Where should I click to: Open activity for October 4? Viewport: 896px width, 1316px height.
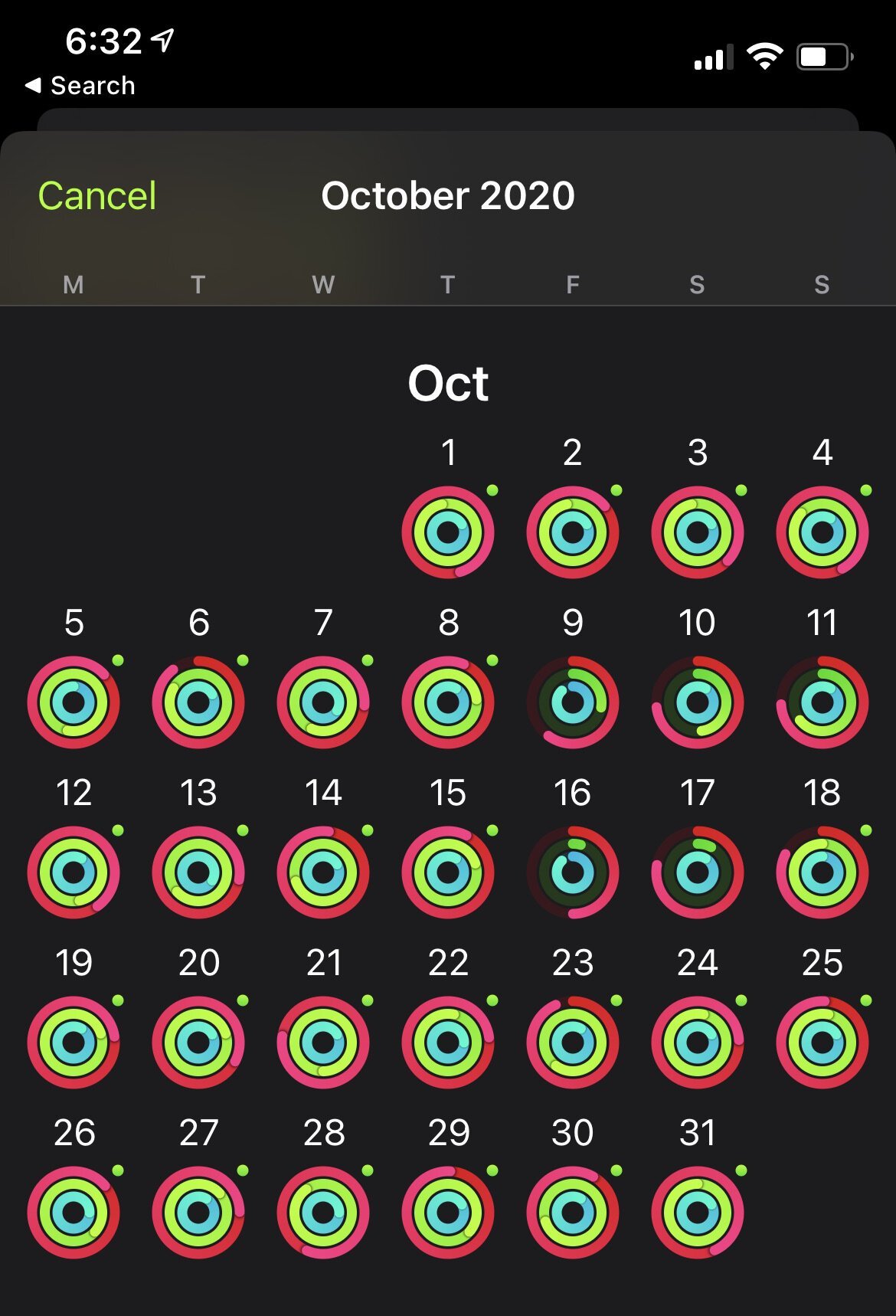click(822, 532)
